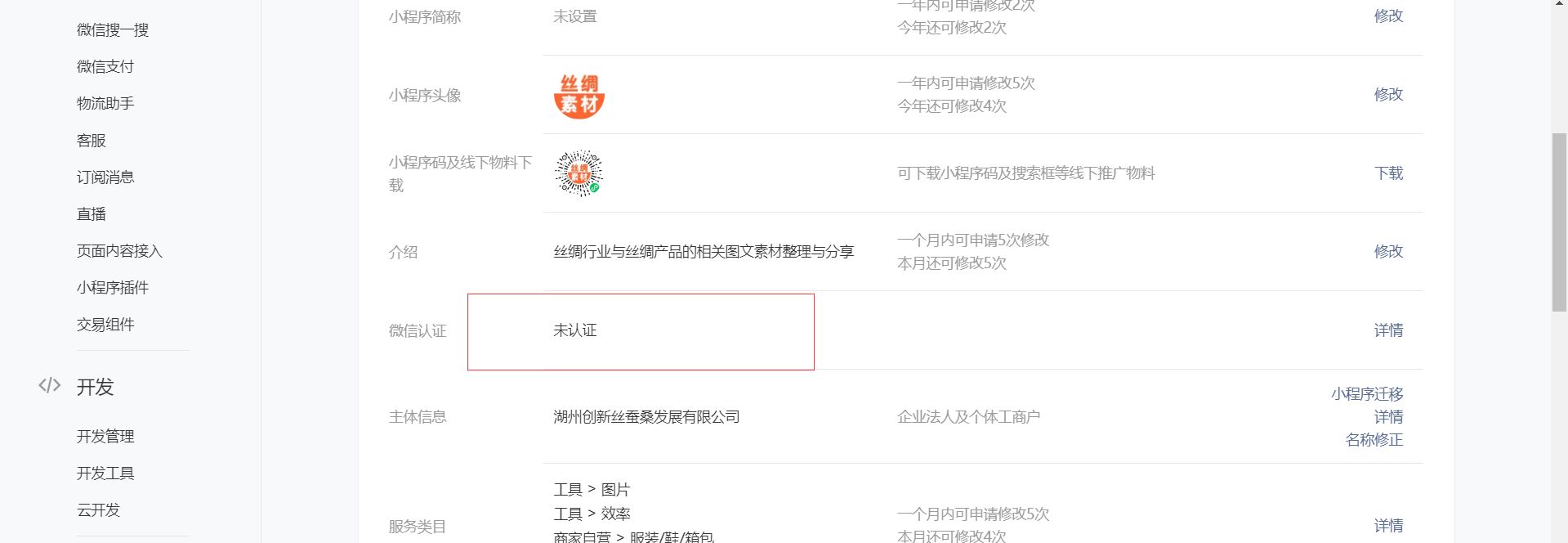Screen dimensions: 1568x543
Task: Click 修改 for 小程序简称
Action: (x=1388, y=16)
